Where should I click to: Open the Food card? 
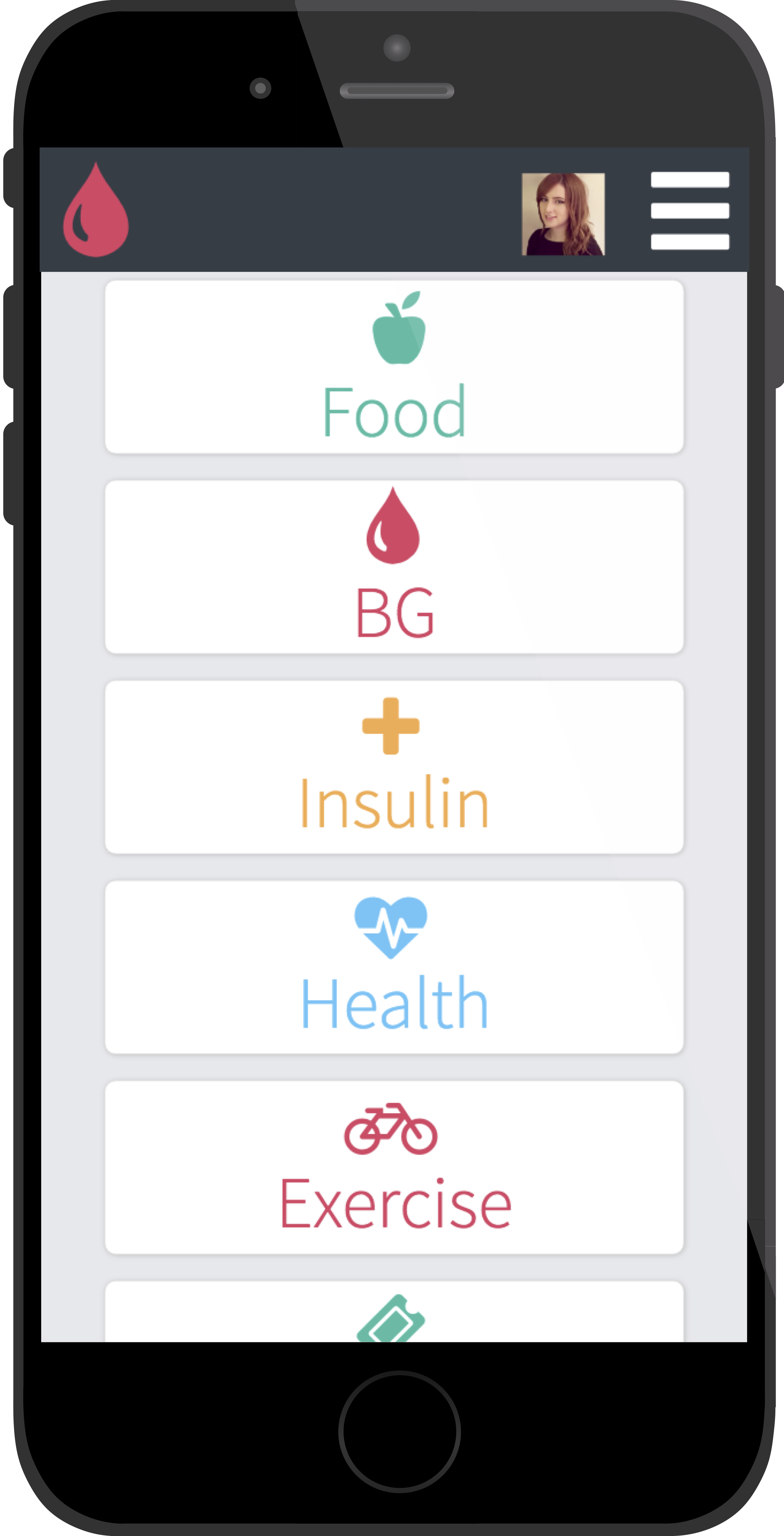(394, 367)
